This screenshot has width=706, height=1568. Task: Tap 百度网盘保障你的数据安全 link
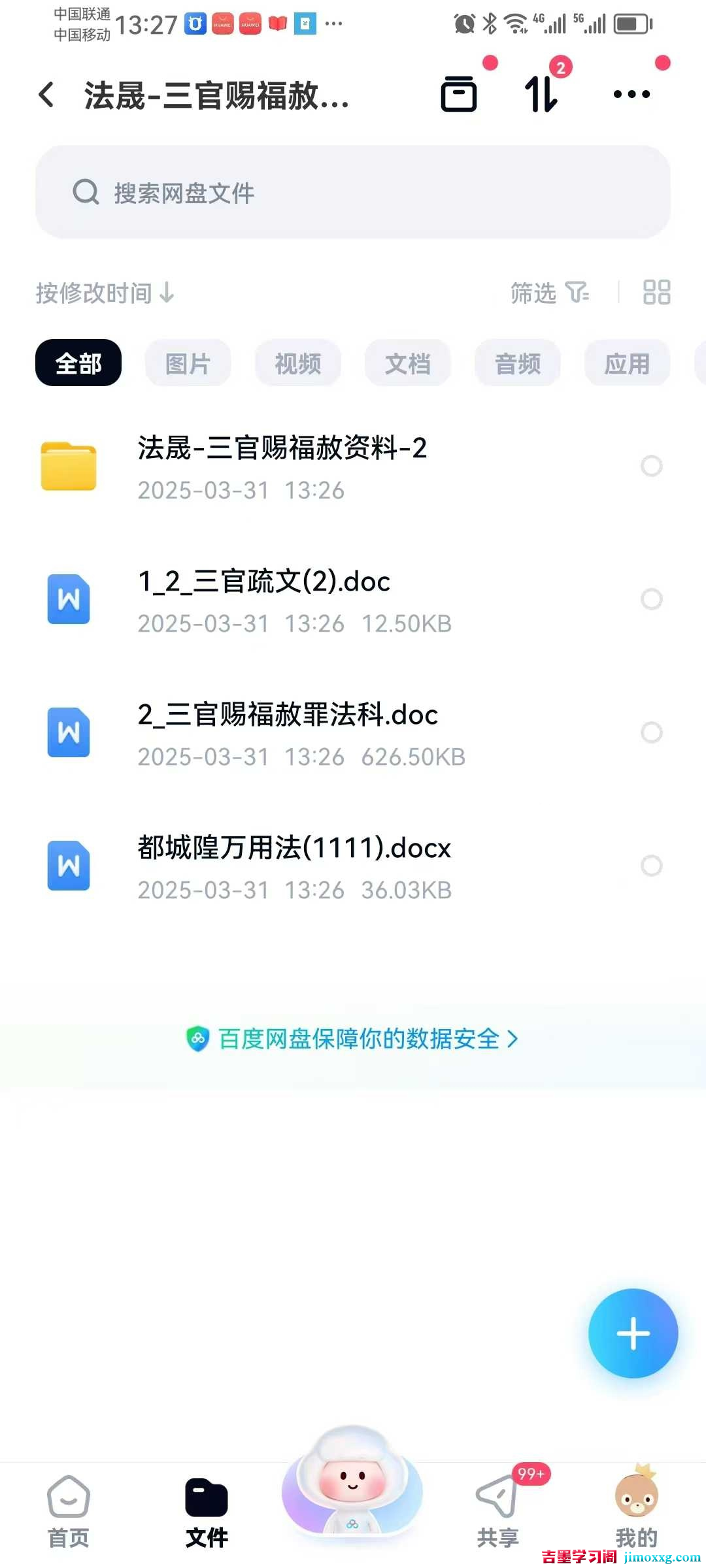pos(353,1039)
